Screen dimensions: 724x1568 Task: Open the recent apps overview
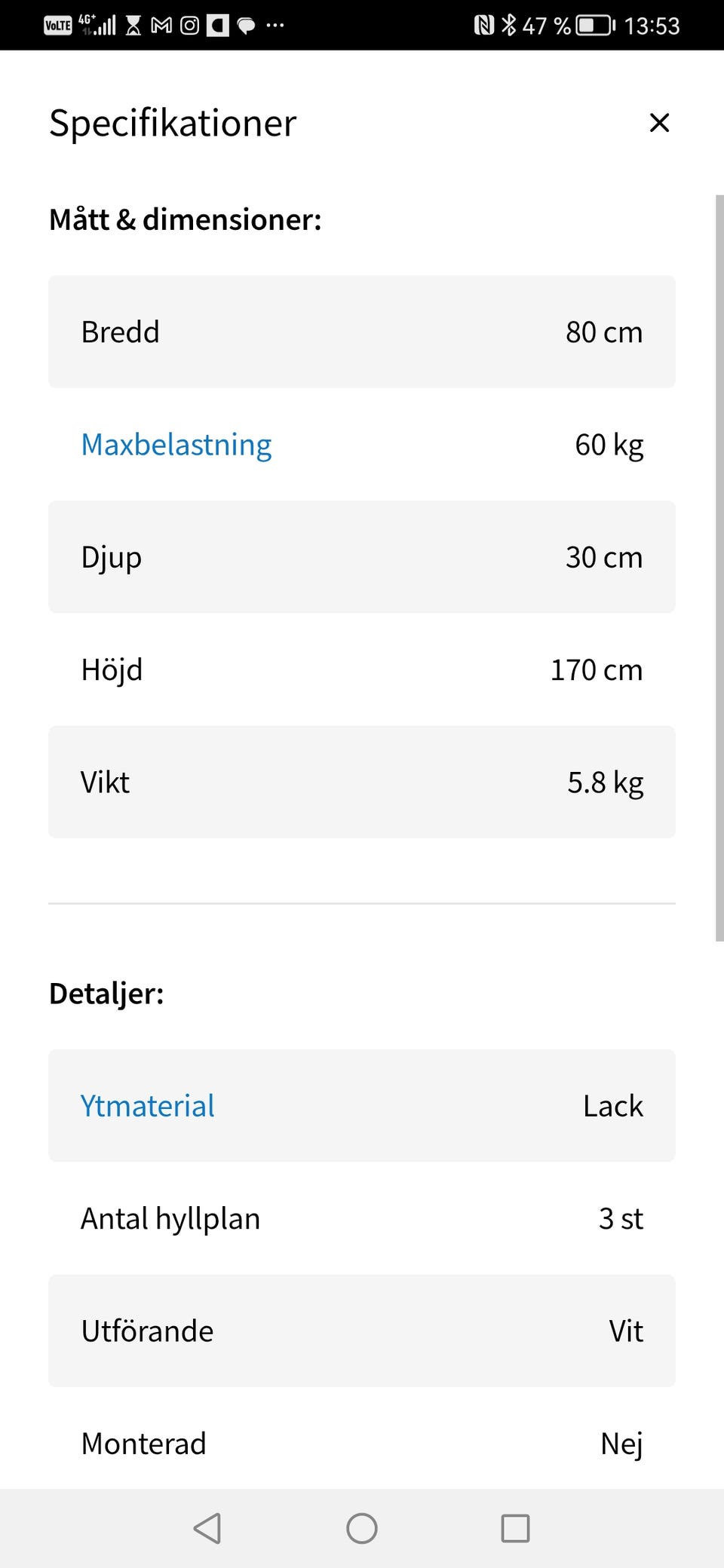click(x=515, y=1528)
